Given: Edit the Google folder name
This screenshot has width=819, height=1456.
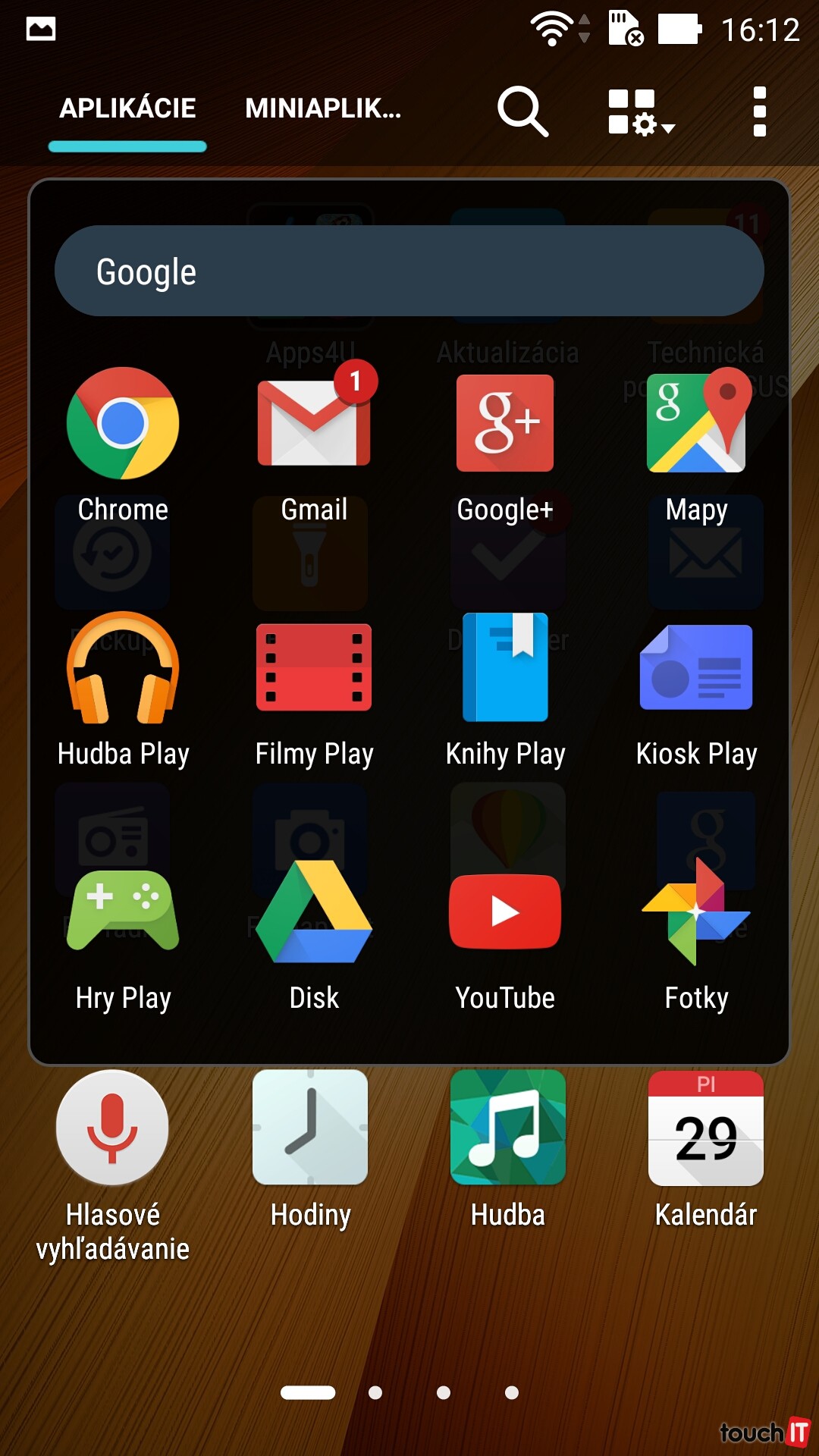Looking at the screenshot, I should [x=409, y=271].
